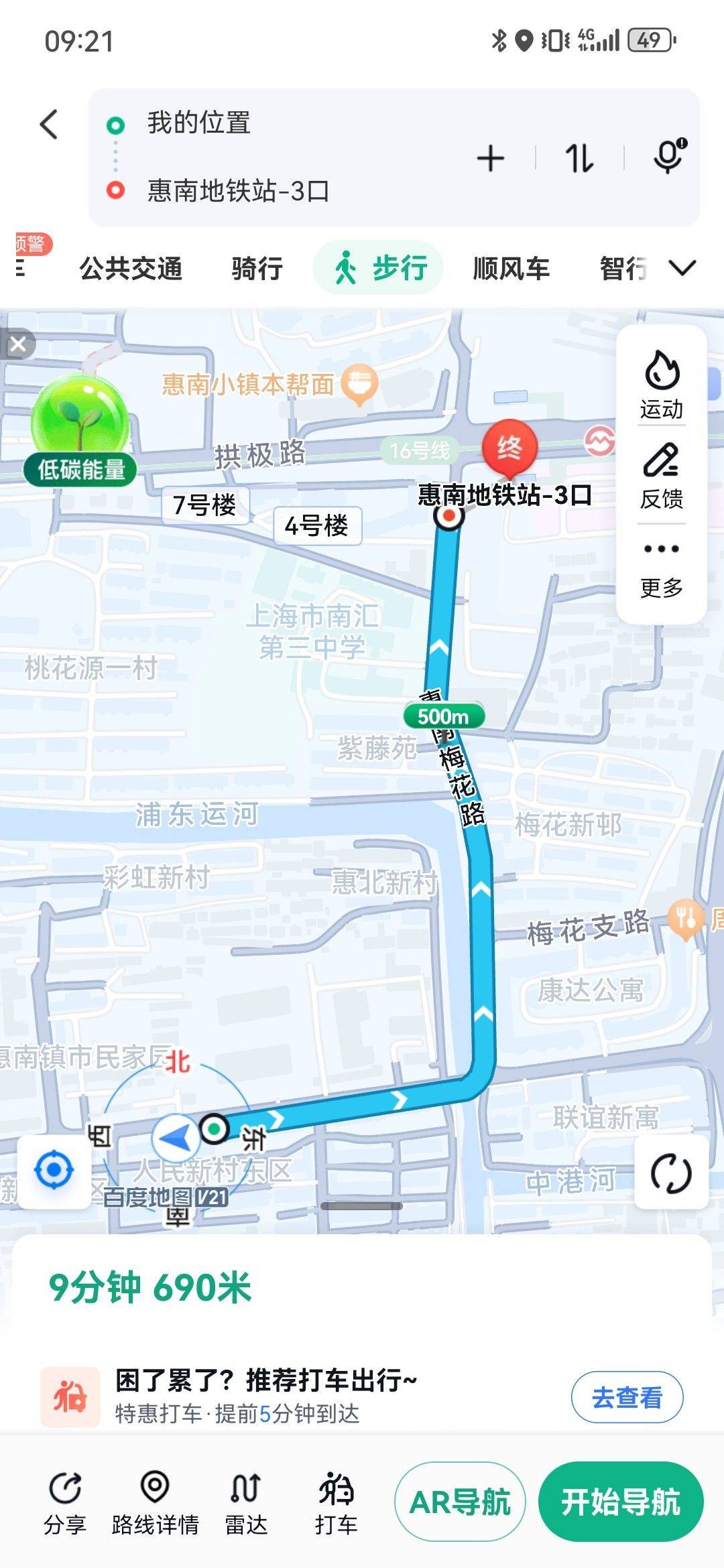The height and width of the screenshot is (1568, 724).
Task: Activate voice input microphone
Action: (669, 157)
